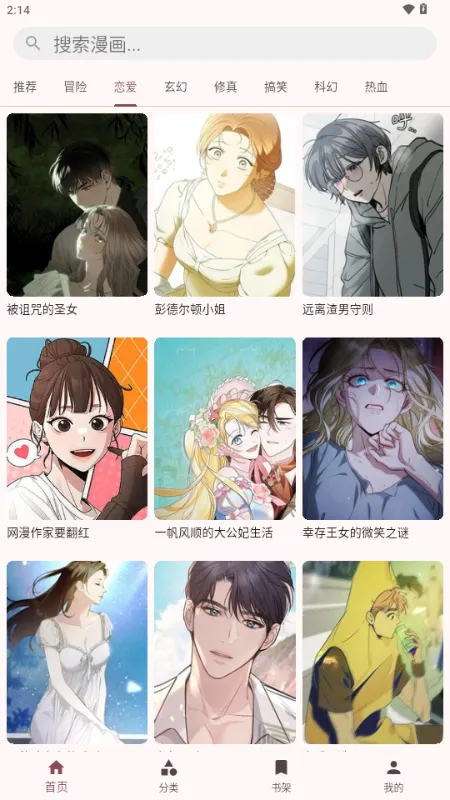450x800 pixels.
Task: Tap the 搜索漫画 search field
Action: coord(225,44)
